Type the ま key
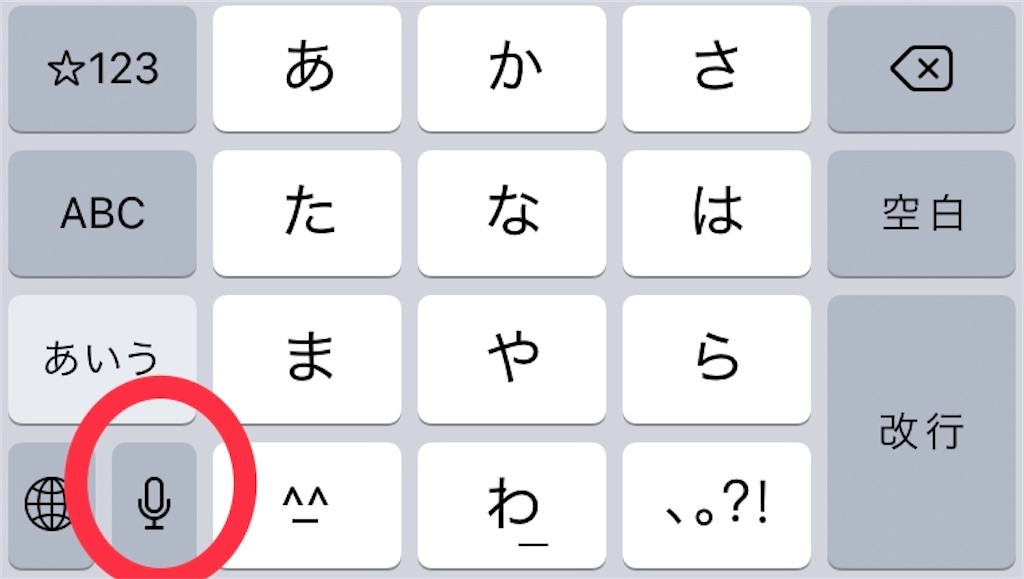Screen dimensions: 1024x579 pyautogui.click(x=308, y=357)
